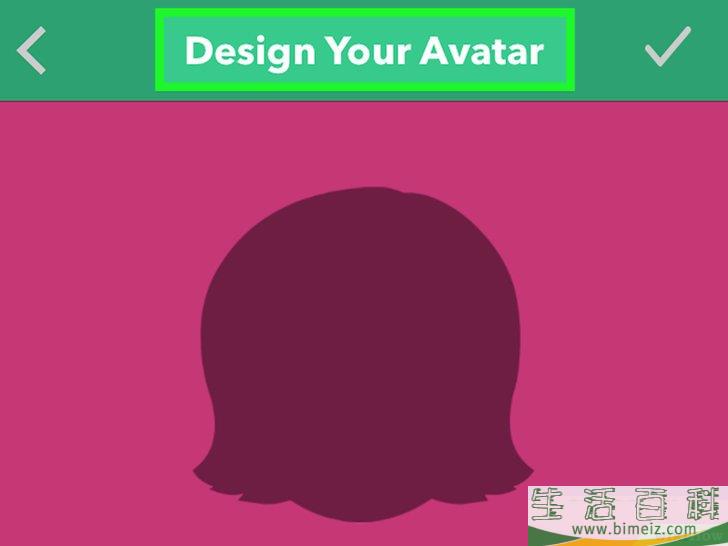
Task: Confirm the avatar with the checkmark
Action: [668, 47]
